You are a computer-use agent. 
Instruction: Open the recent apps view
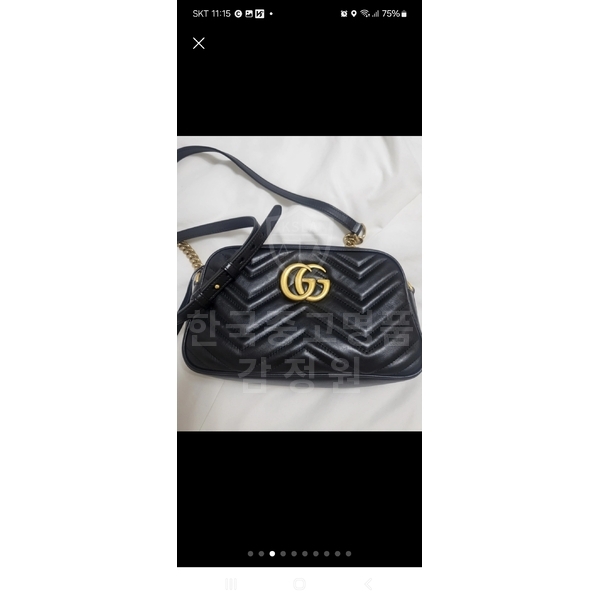pyautogui.click(x=232, y=584)
